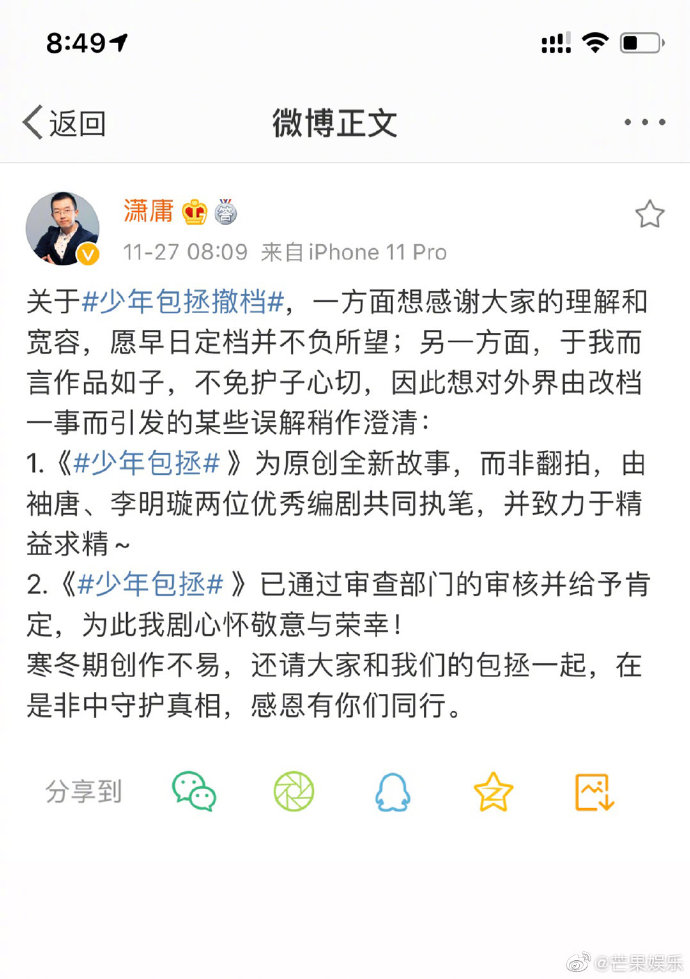Open 潇庸's profile avatar
Image resolution: width=690 pixels, height=979 pixels.
pyautogui.click(x=62, y=228)
